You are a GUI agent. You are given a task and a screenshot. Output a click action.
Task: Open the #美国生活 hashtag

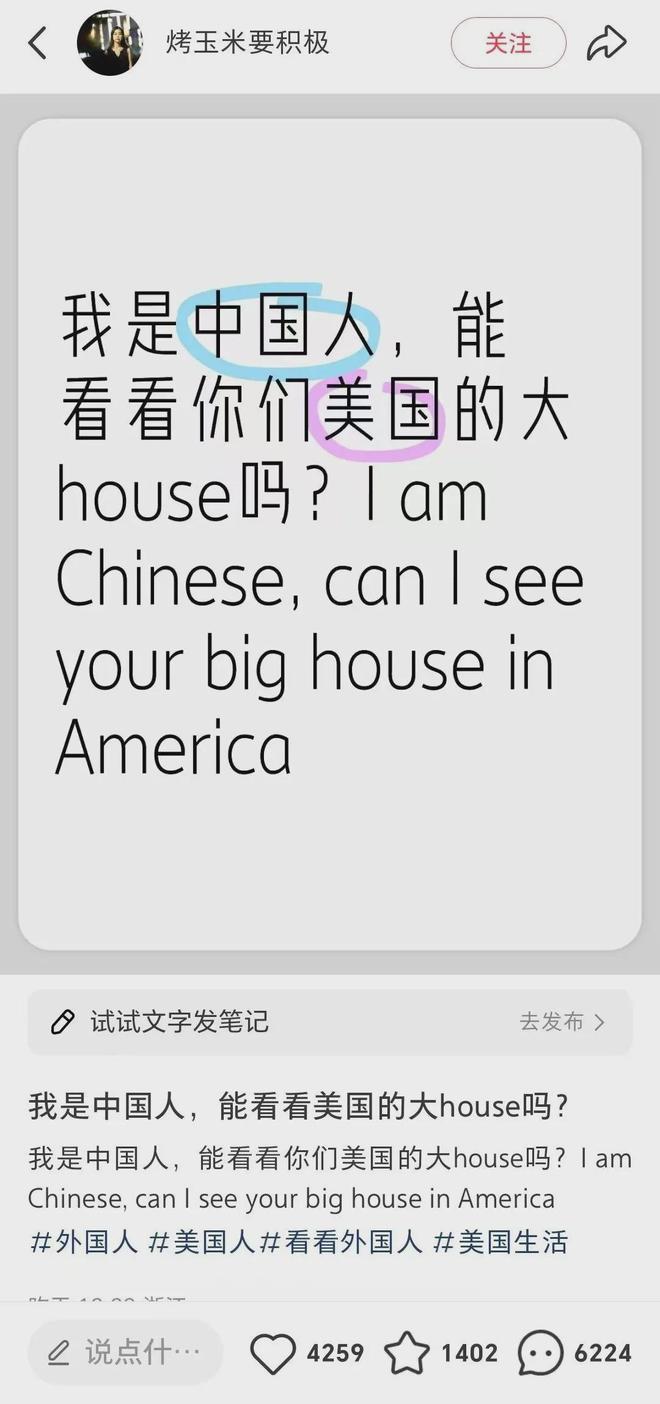[x=500, y=1242]
